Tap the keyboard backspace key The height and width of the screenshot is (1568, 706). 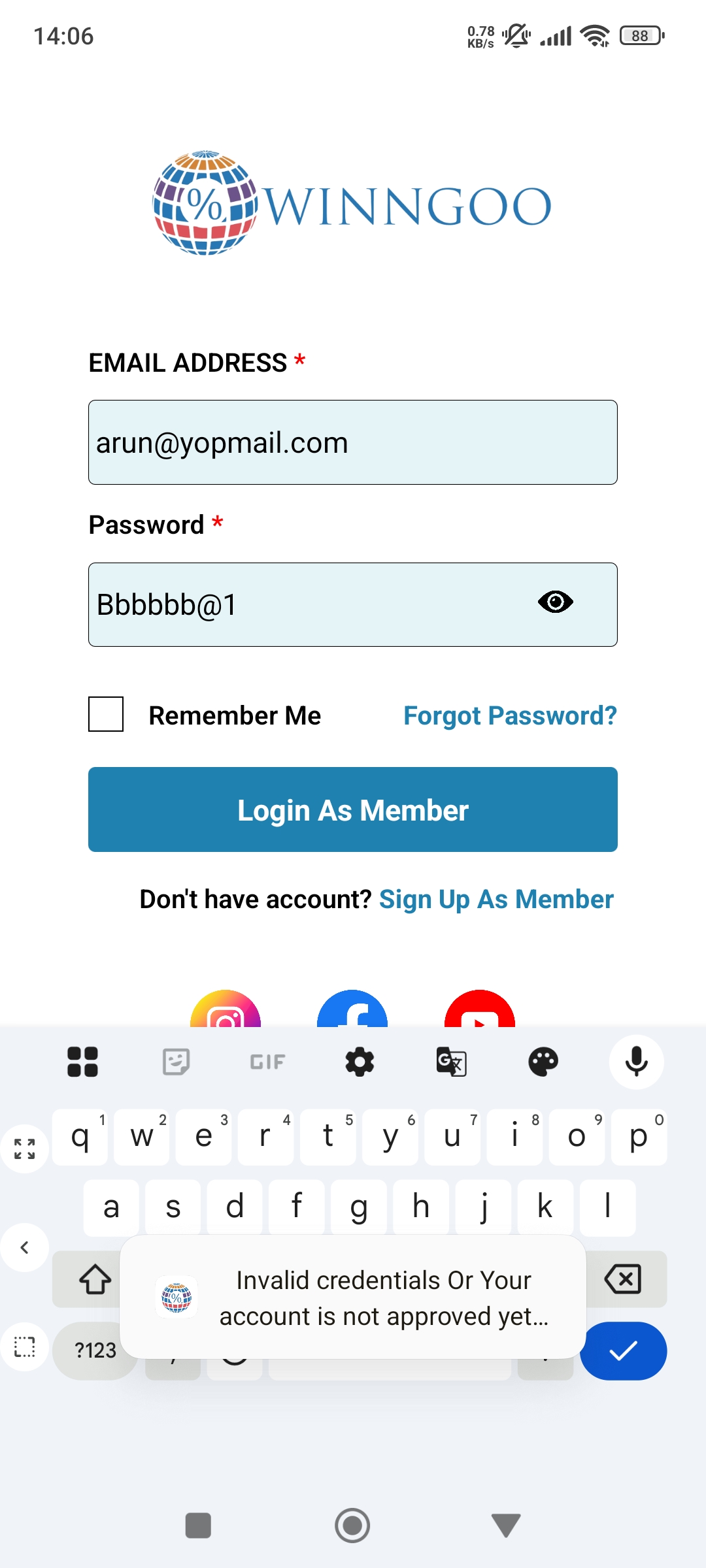pos(624,1279)
